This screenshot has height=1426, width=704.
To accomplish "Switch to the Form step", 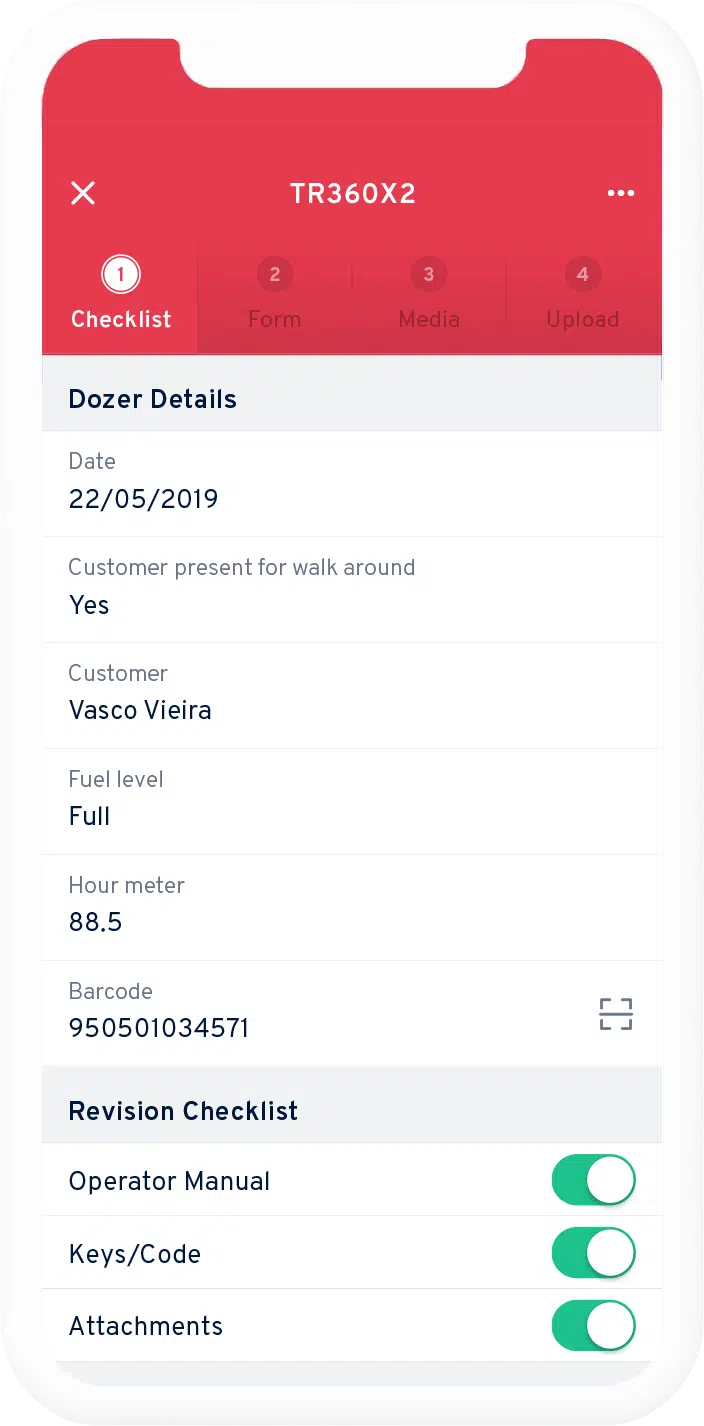I will tap(275, 294).
